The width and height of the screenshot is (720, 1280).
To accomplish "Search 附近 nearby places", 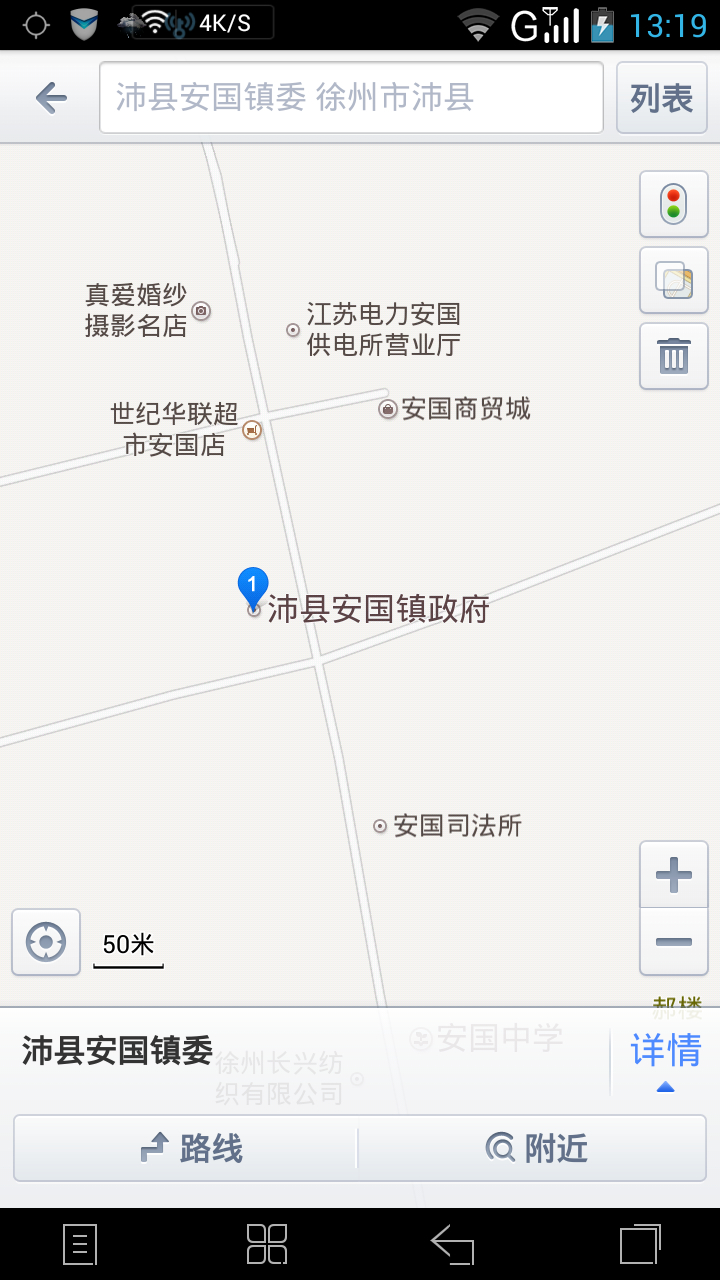I will [x=532, y=1148].
